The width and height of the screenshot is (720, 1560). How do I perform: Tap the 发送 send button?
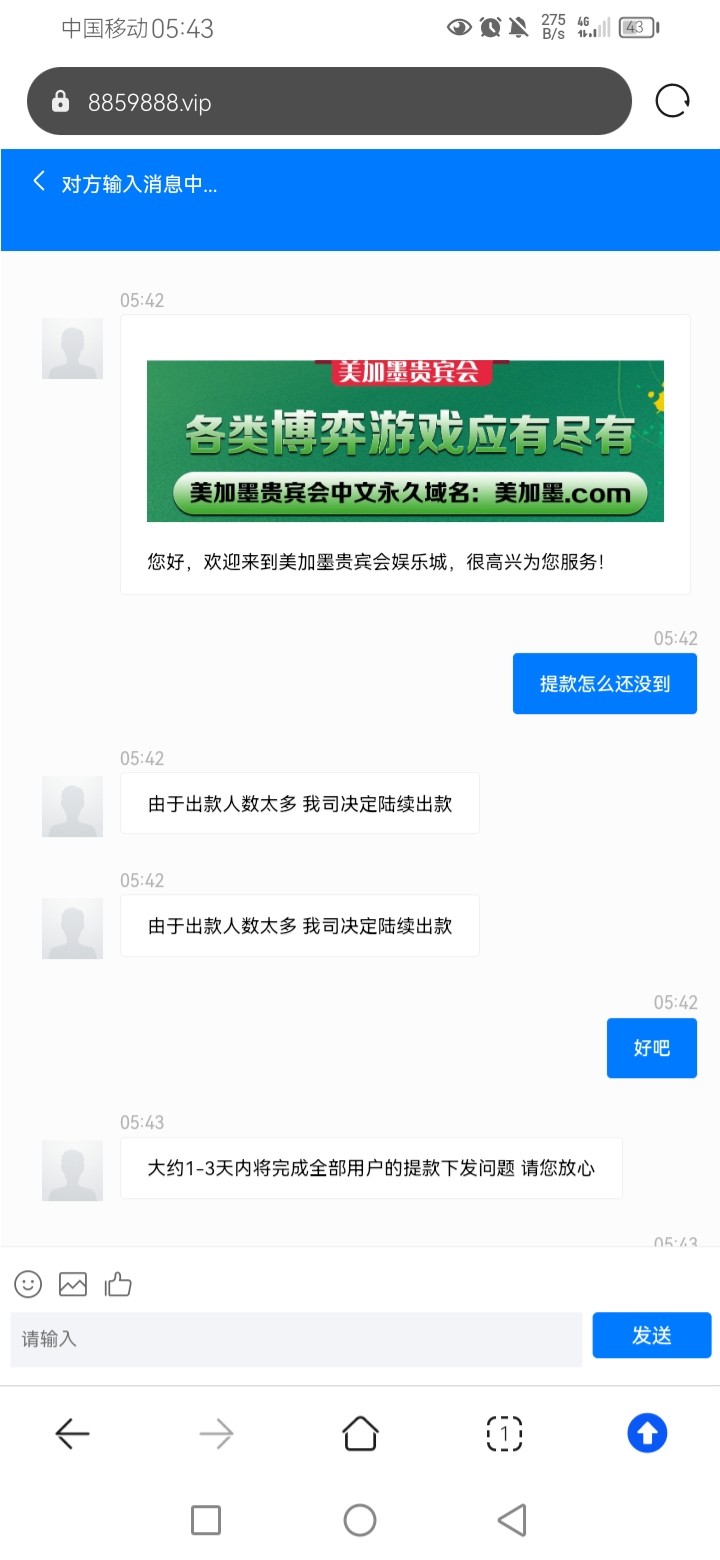(651, 1336)
